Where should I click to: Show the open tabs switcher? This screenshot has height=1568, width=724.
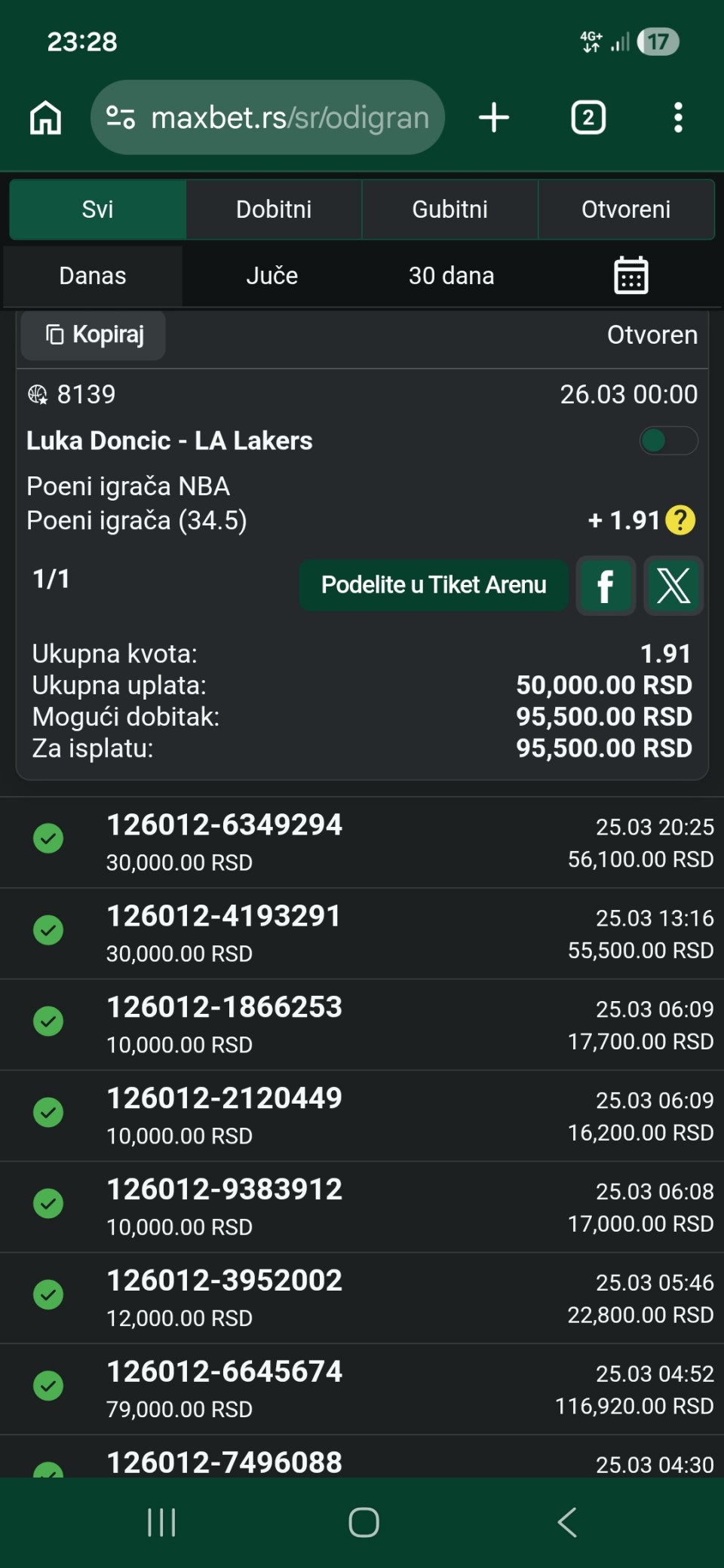588,118
